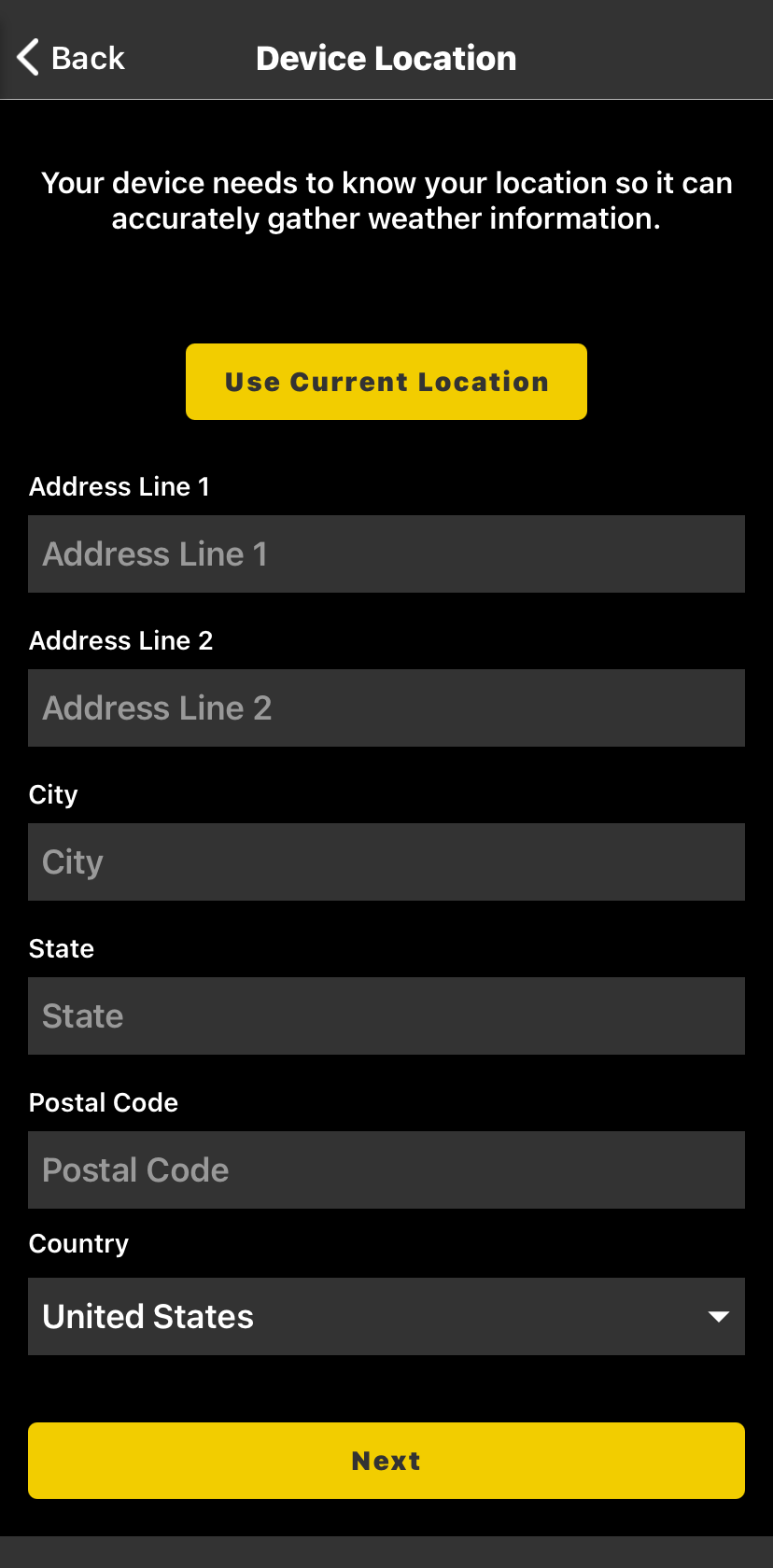Viewport: 773px width, 1568px height.
Task: Focus the Postal Code field
Action: (x=386, y=1170)
